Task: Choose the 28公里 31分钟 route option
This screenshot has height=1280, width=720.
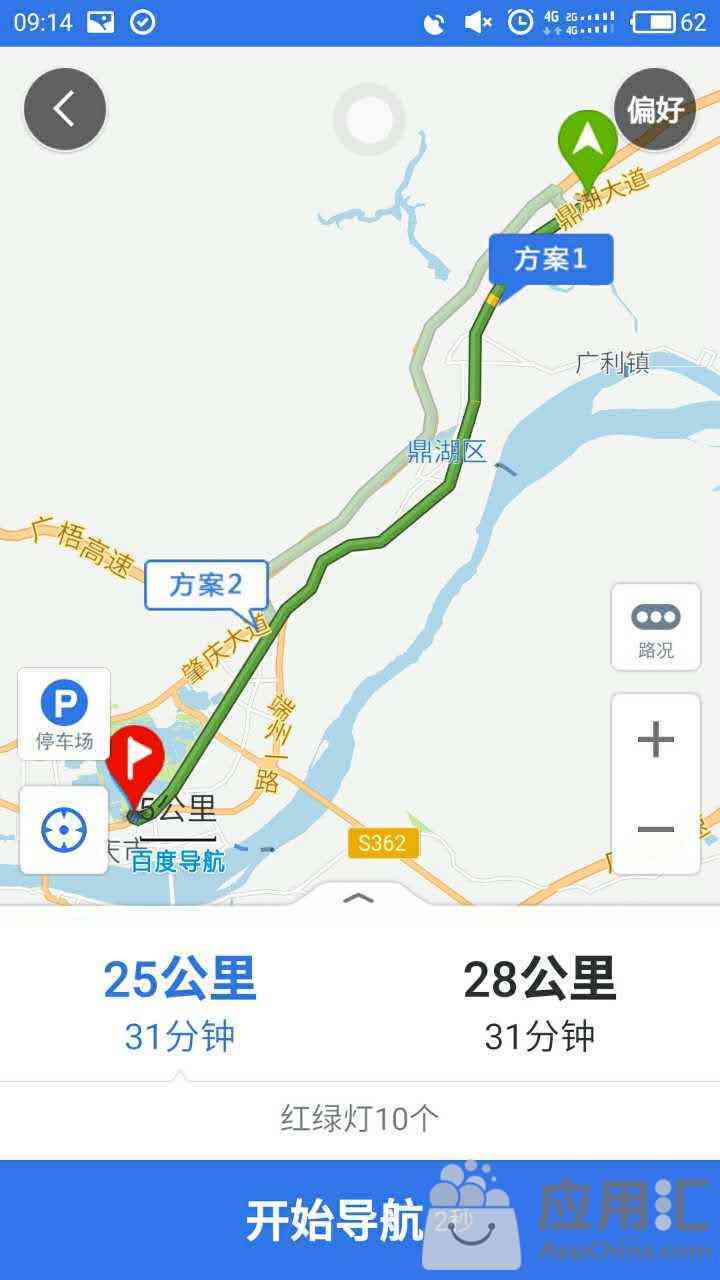Action: click(x=540, y=1003)
